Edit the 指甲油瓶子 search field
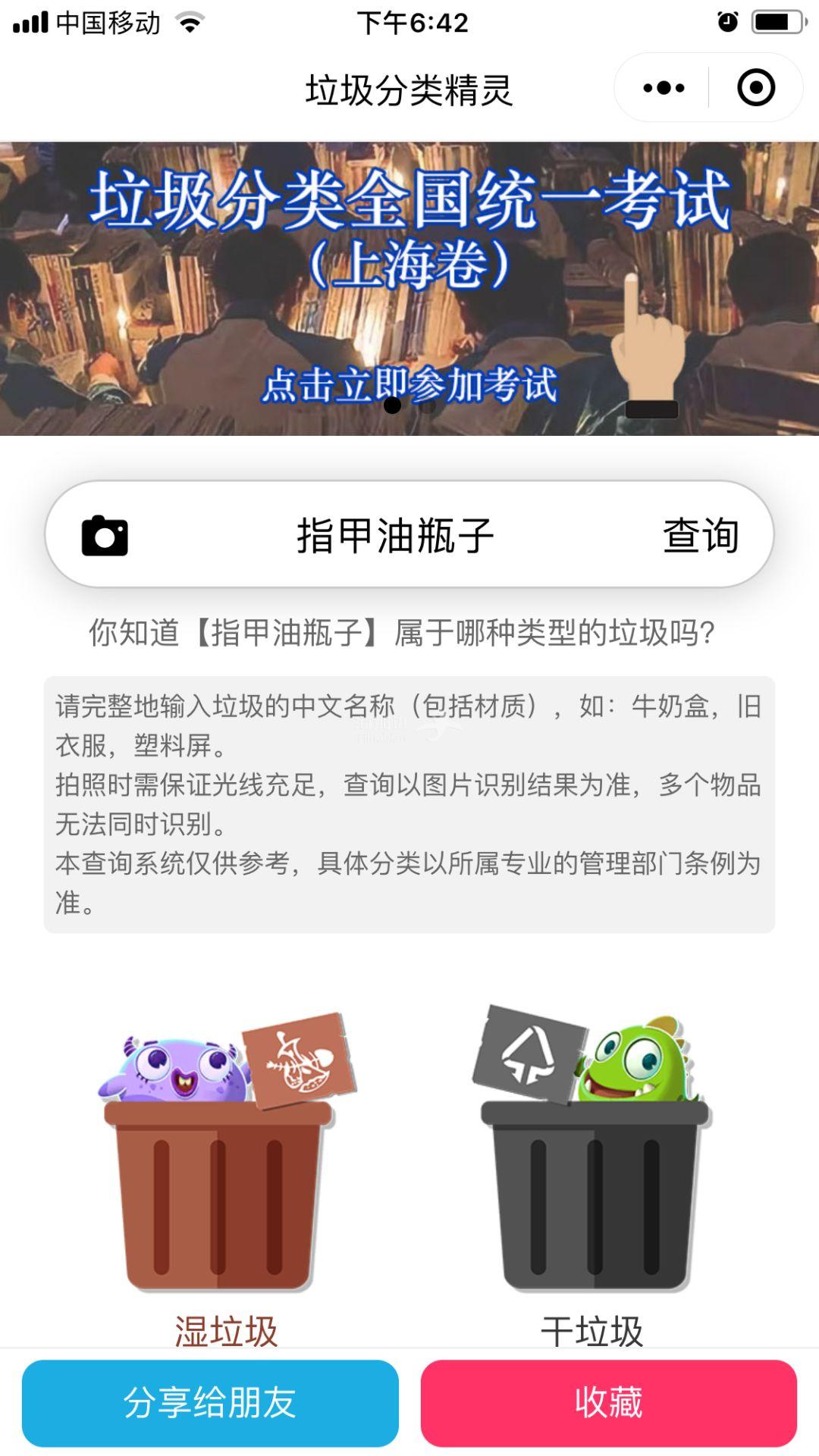The image size is (819, 1456). (394, 536)
